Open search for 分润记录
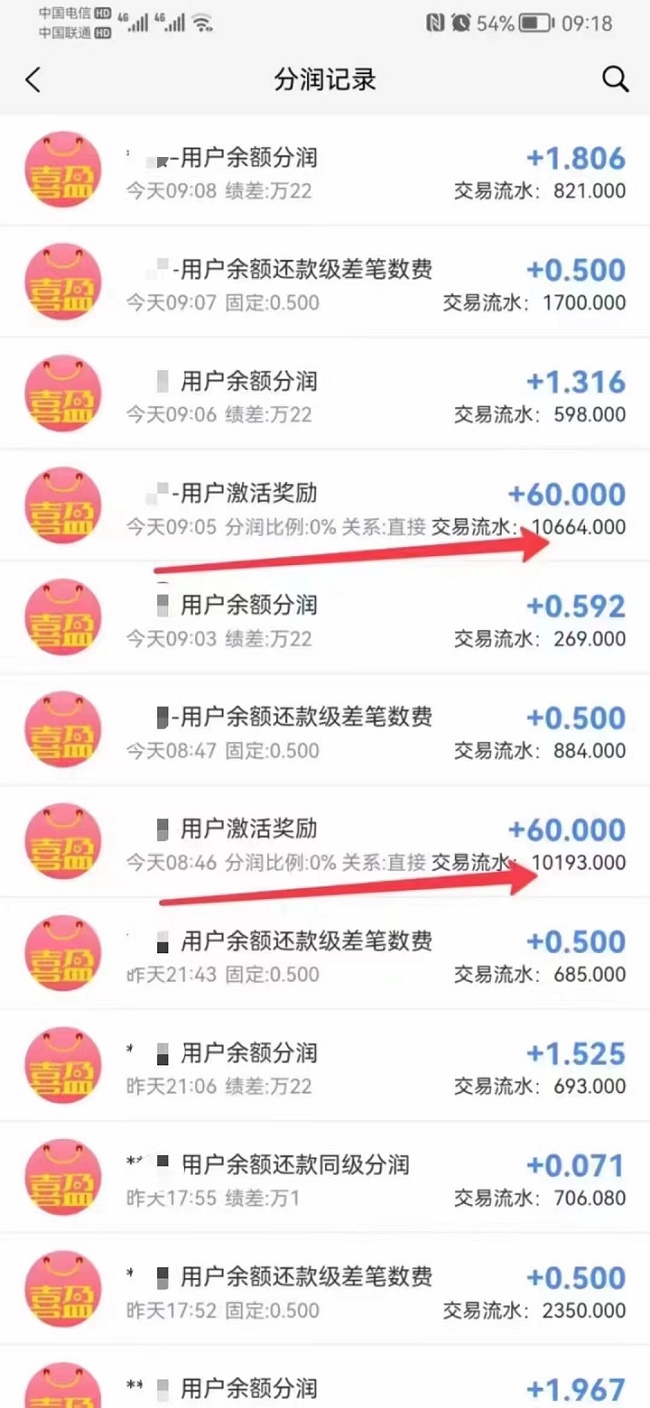650x1408 pixels. 615,80
